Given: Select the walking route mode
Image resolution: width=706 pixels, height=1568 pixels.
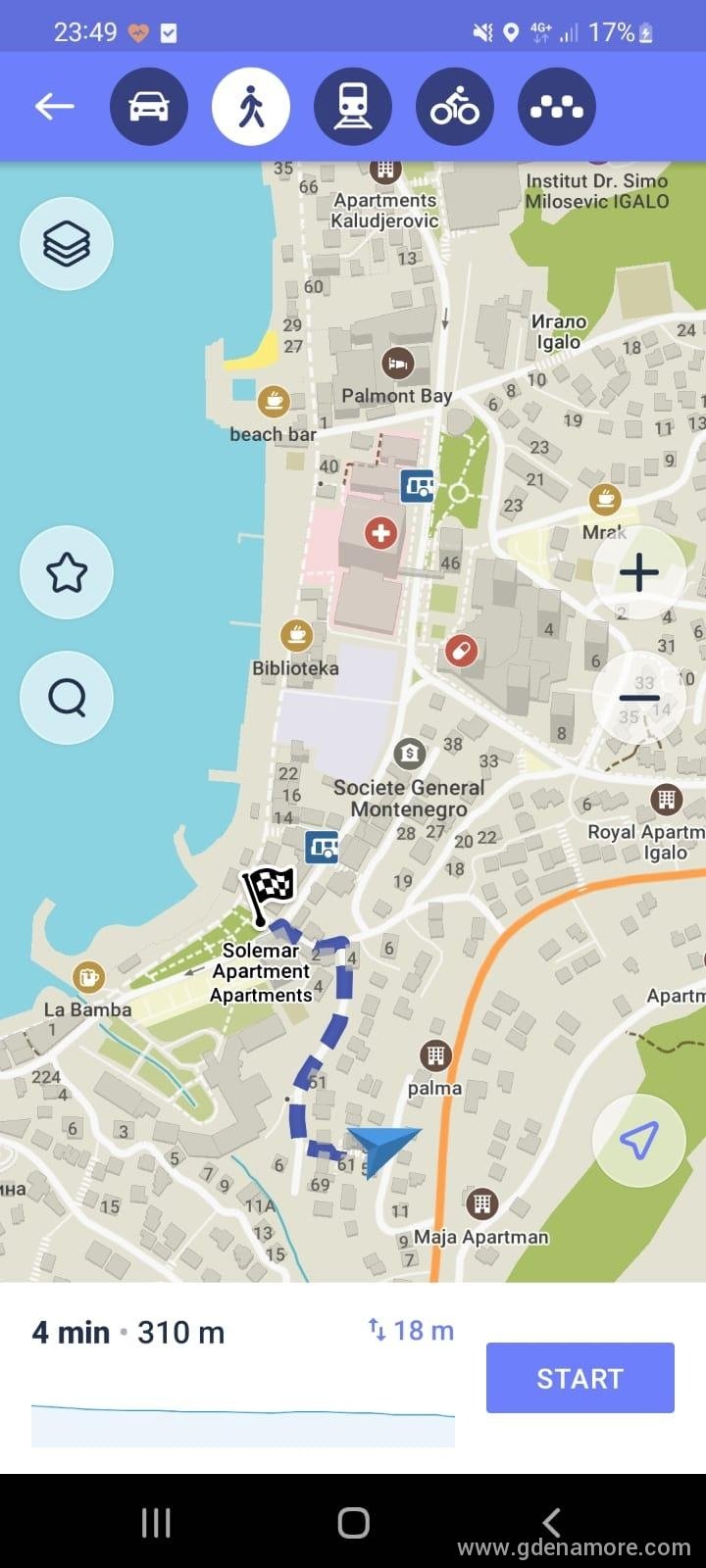Looking at the screenshot, I should [251, 106].
